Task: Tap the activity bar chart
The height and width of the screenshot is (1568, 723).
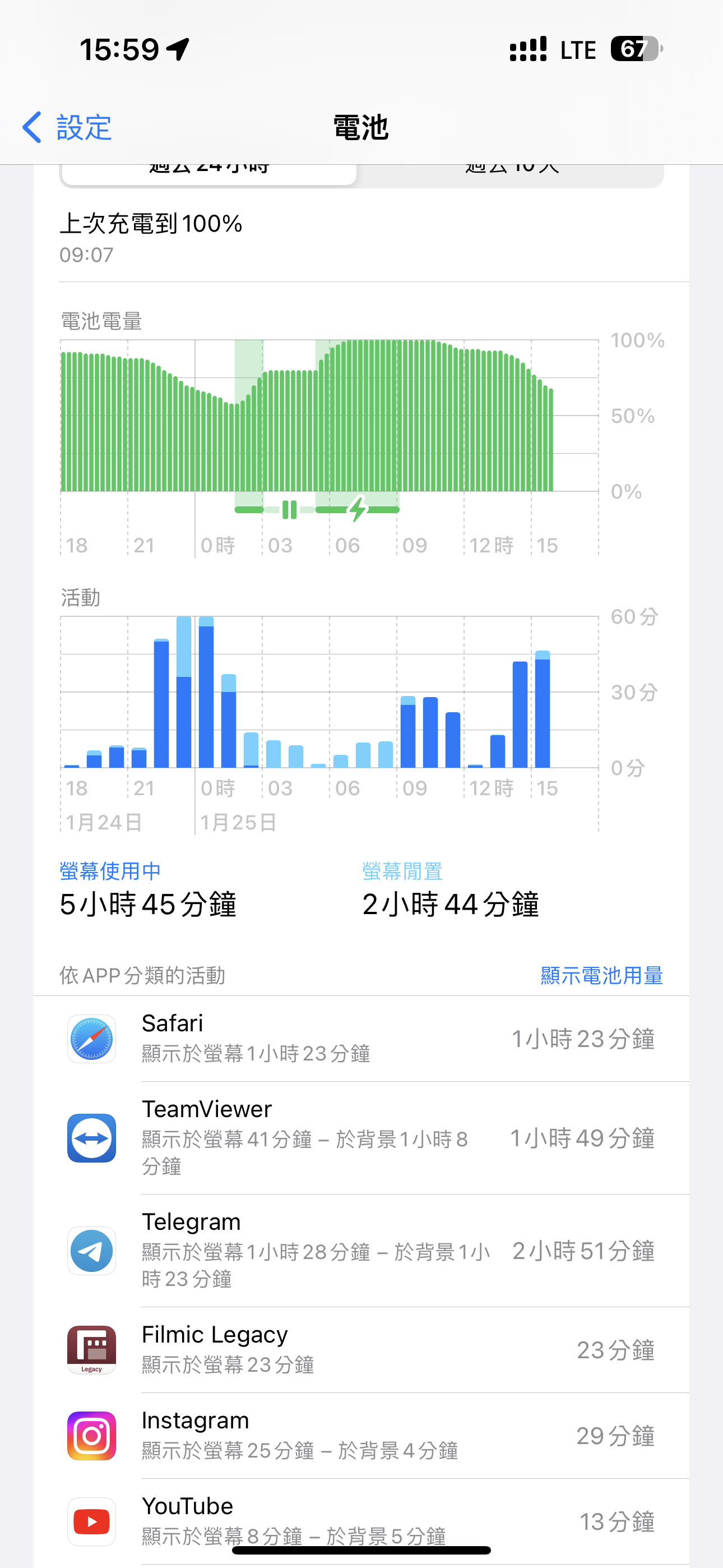Action: pos(329,706)
